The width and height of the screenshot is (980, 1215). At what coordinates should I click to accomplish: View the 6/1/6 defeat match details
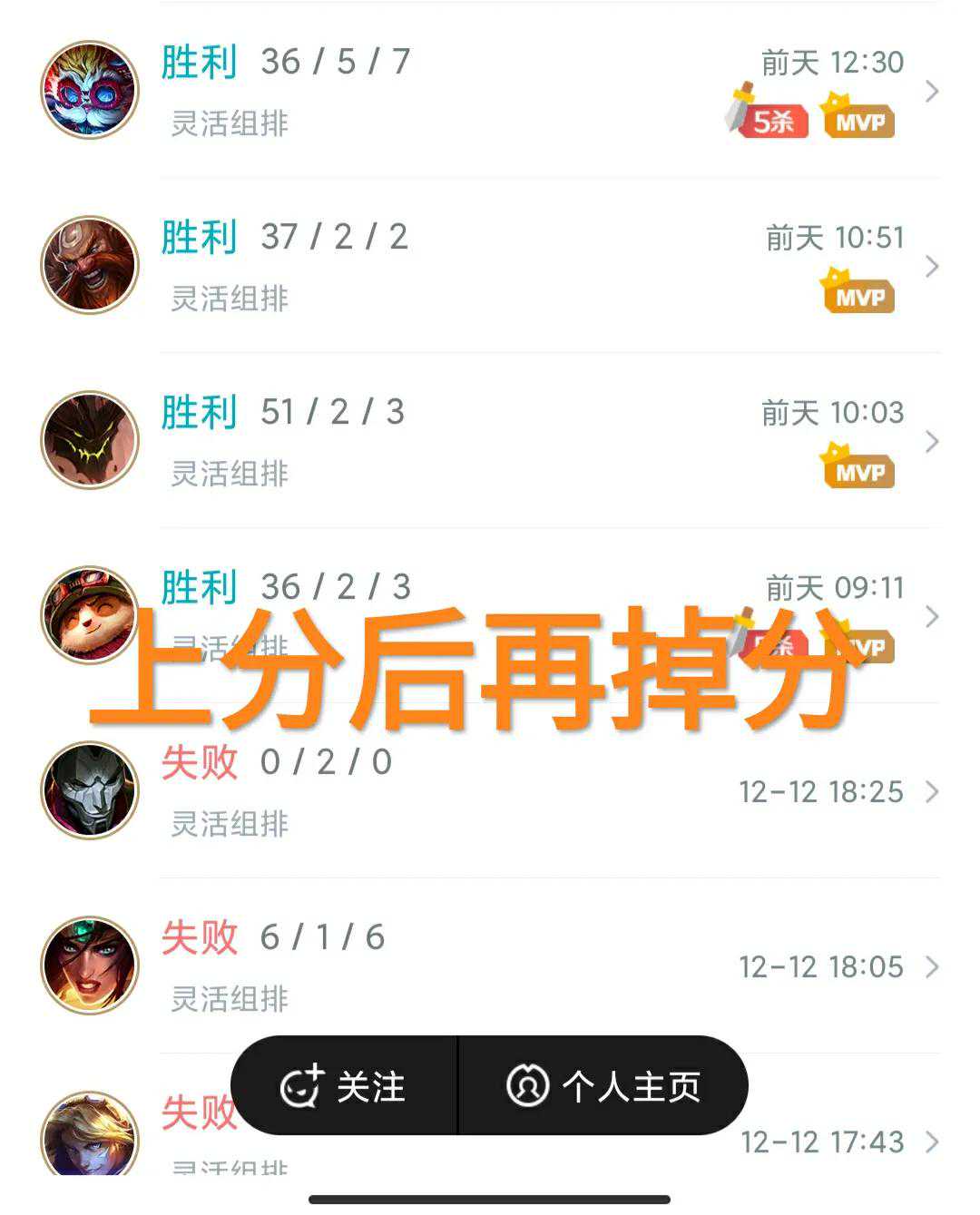click(490, 966)
